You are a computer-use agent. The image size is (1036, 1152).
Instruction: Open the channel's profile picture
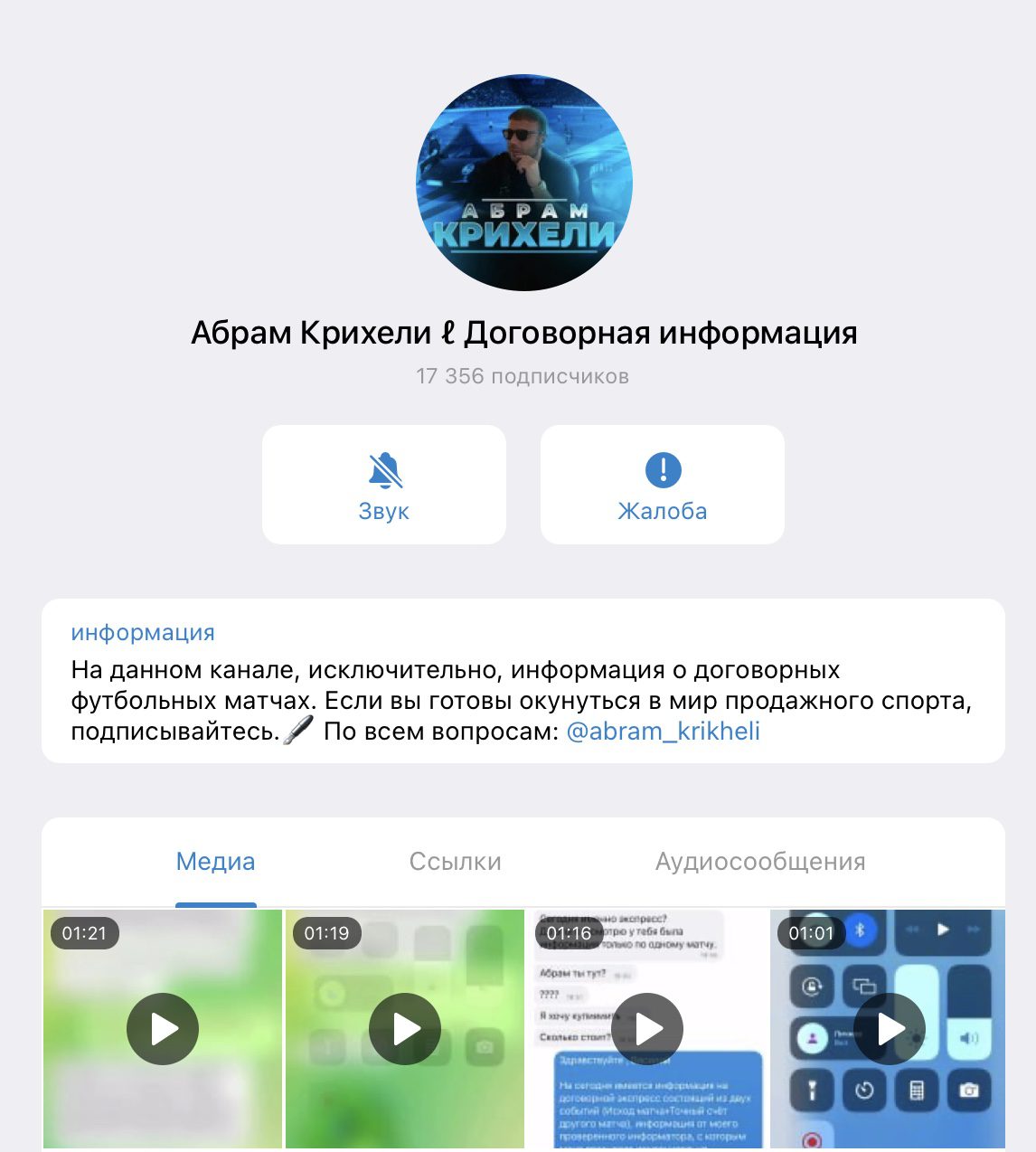coord(523,183)
